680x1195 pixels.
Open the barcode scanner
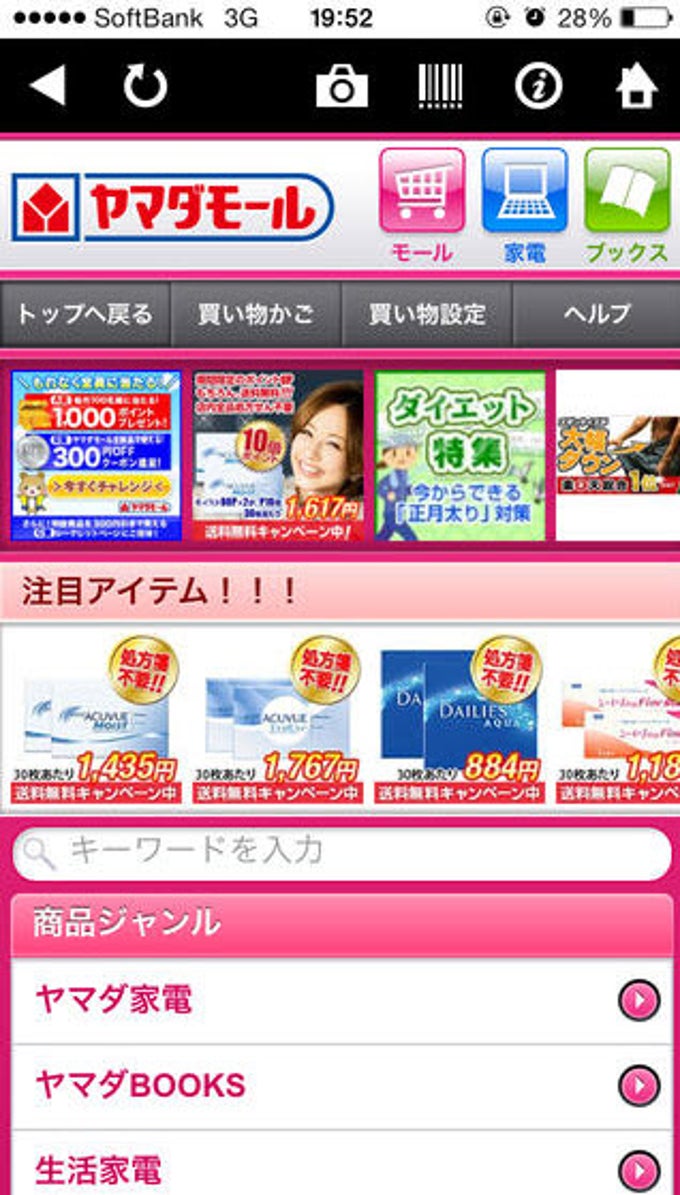(x=440, y=86)
